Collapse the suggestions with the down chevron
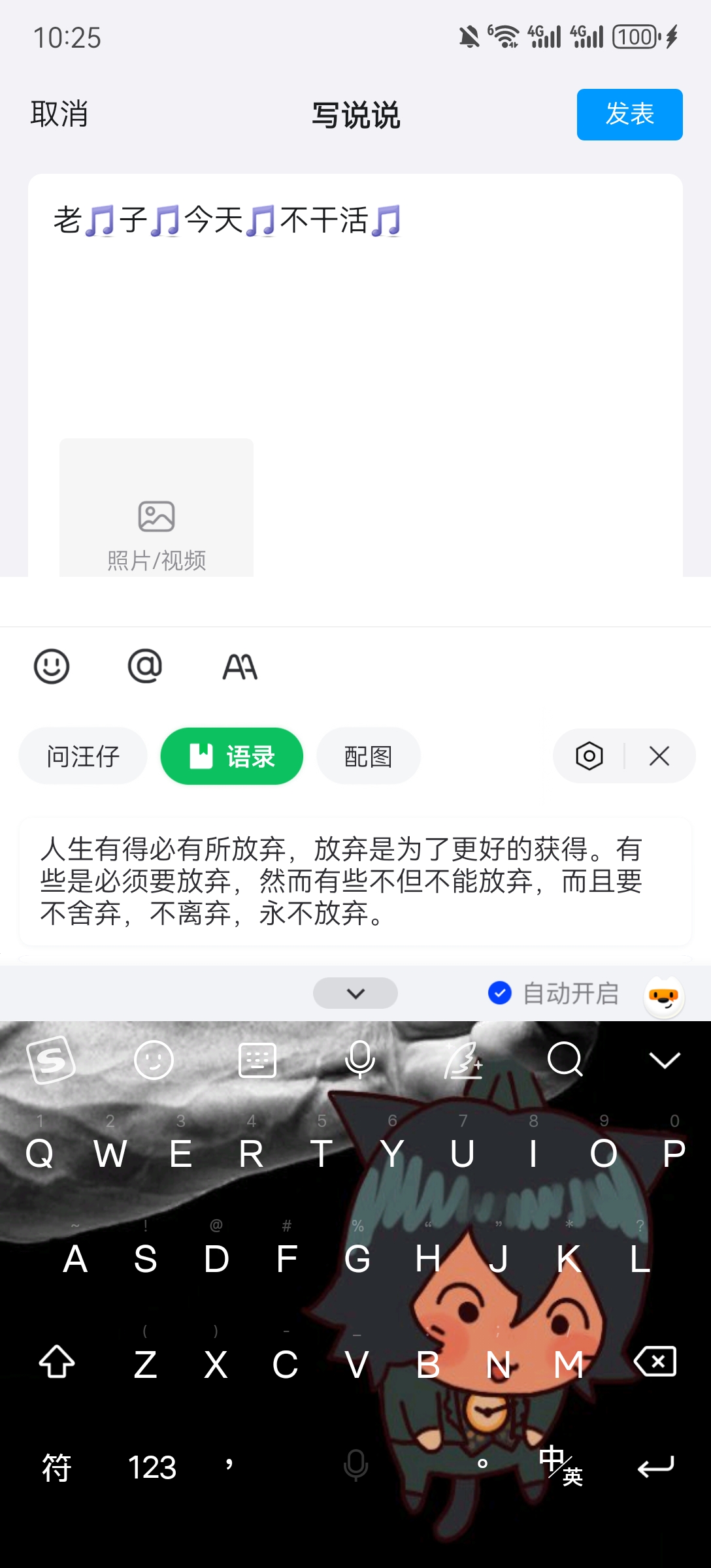Image resolution: width=711 pixels, height=1568 pixels. click(355, 993)
